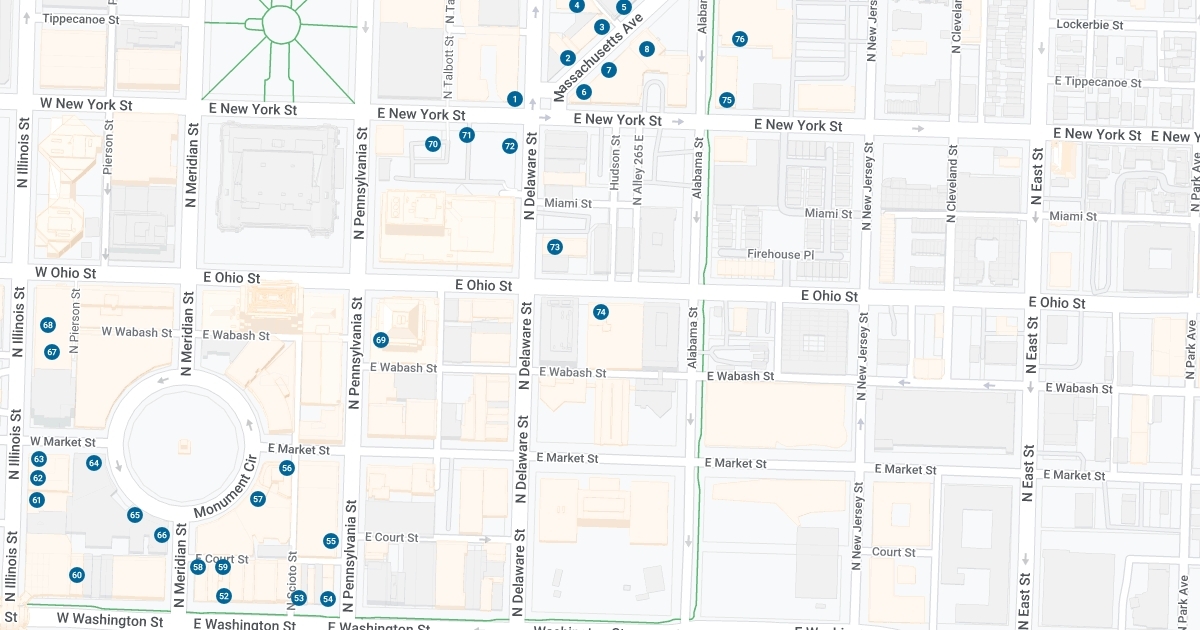Viewport: 1200px width, 630px height.
Task: Select marker 1 on Massachusetts Ave
Action: point(515,99)
